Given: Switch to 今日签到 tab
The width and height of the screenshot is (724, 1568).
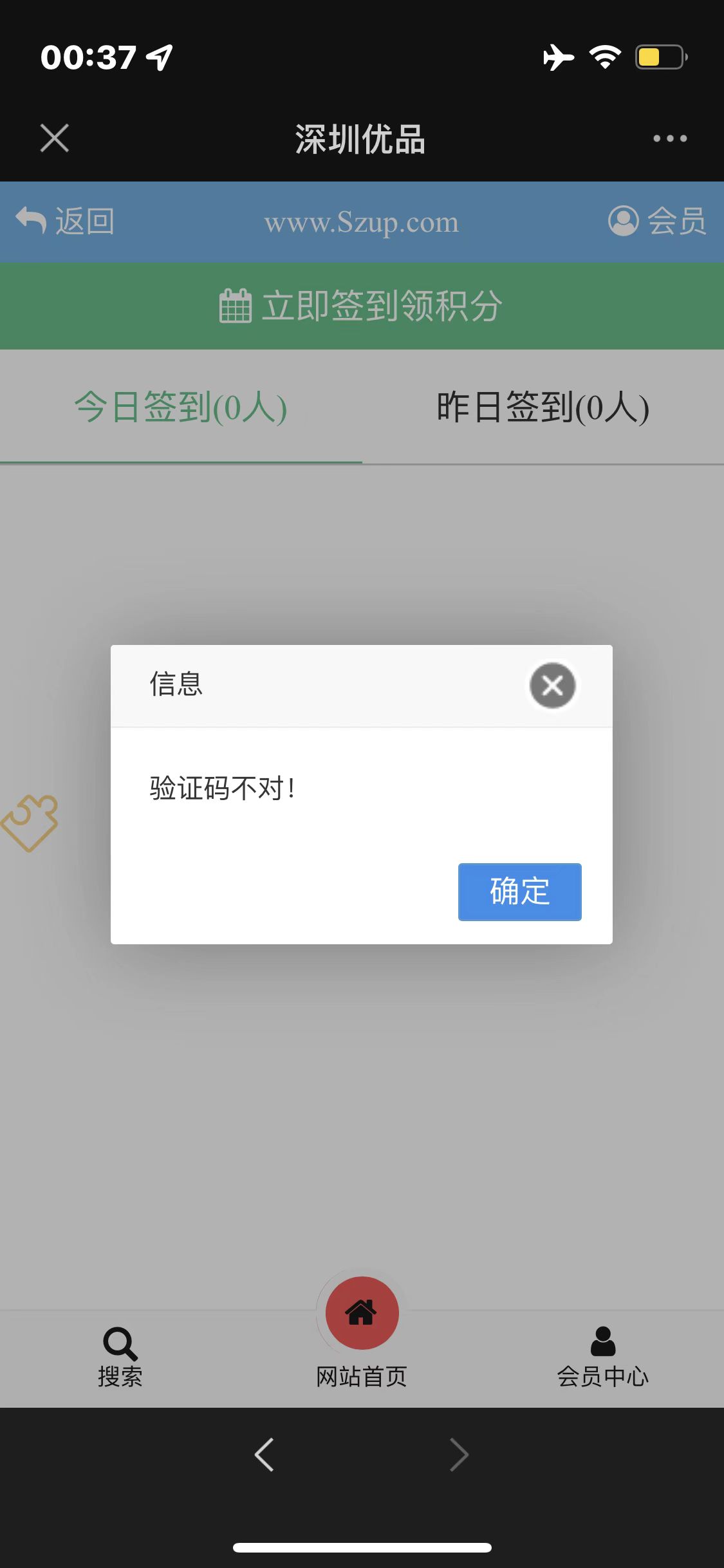Looking at the screenshot, I should (x=181, y=407).
